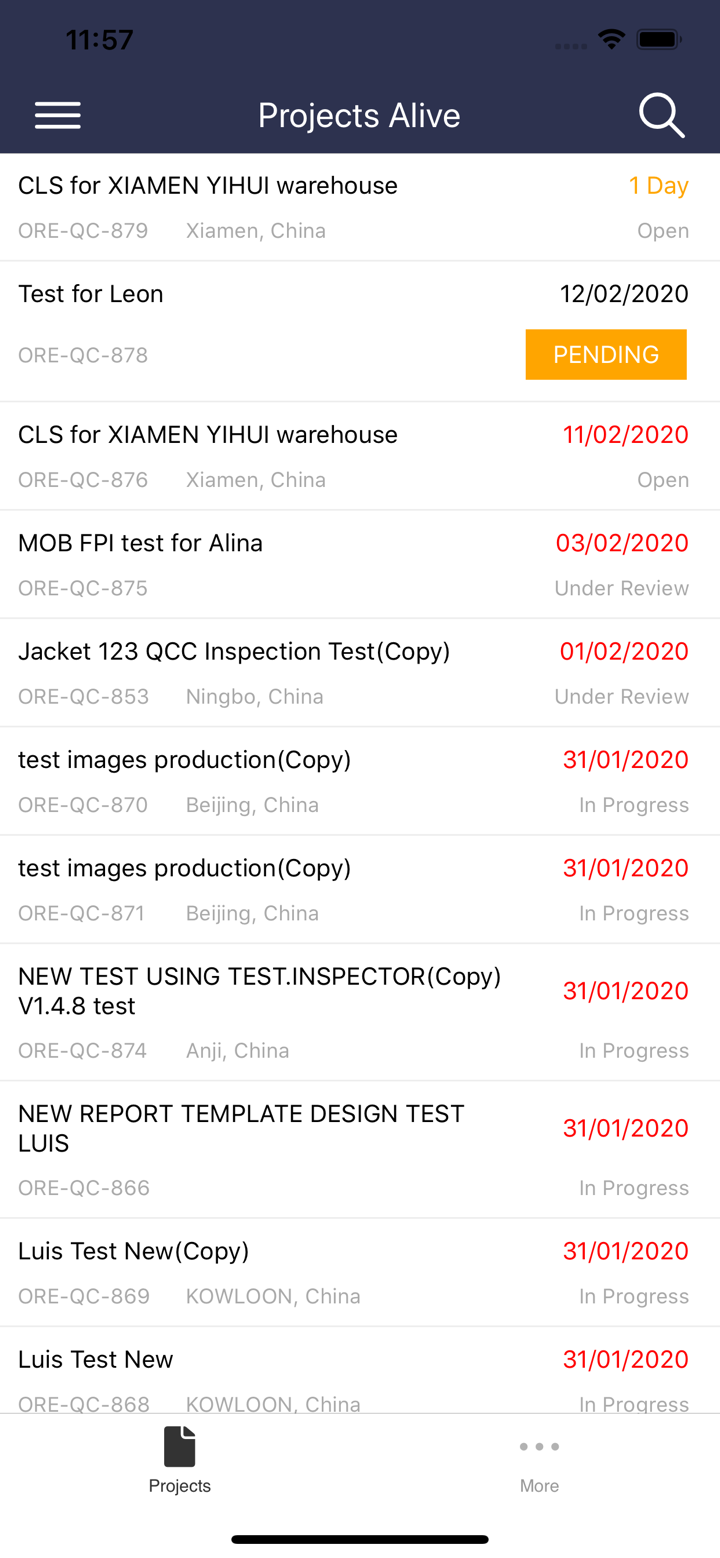The width and height of the screenshot is (720, 1558).
Task: Tap the 1 Day due date label
Action: point(658,185)
